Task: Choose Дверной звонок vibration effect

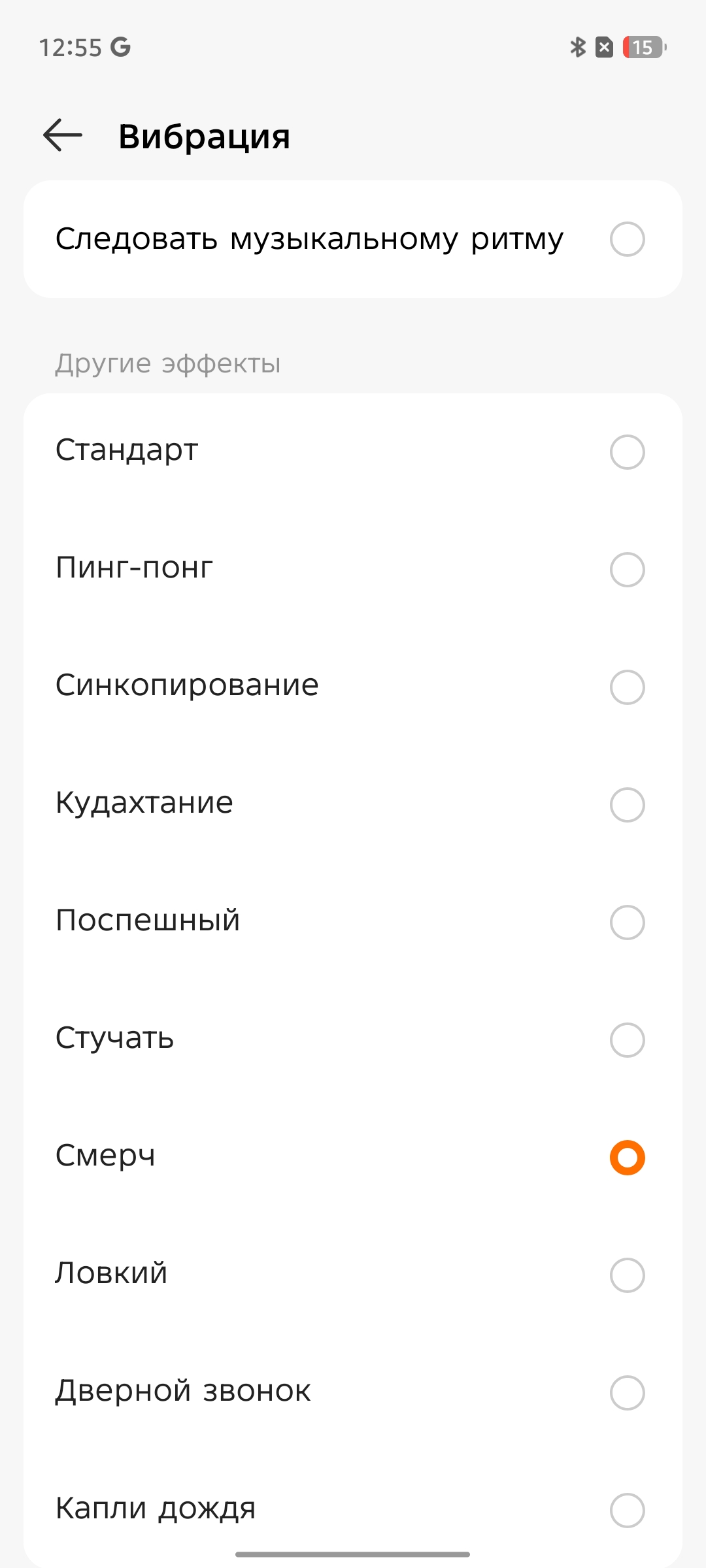Action: click(626, 1393)
